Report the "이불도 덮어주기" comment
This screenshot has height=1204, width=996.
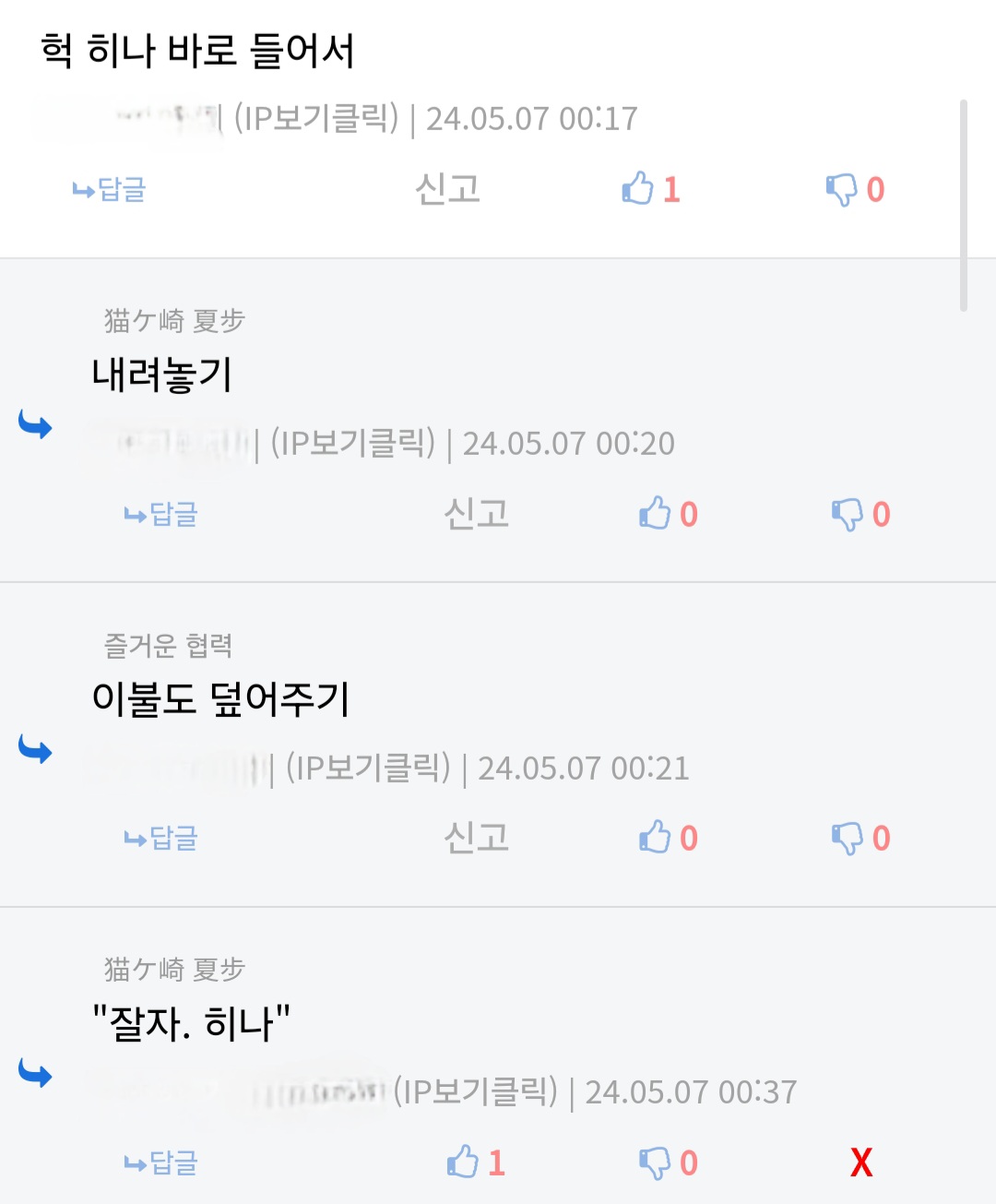476,839
